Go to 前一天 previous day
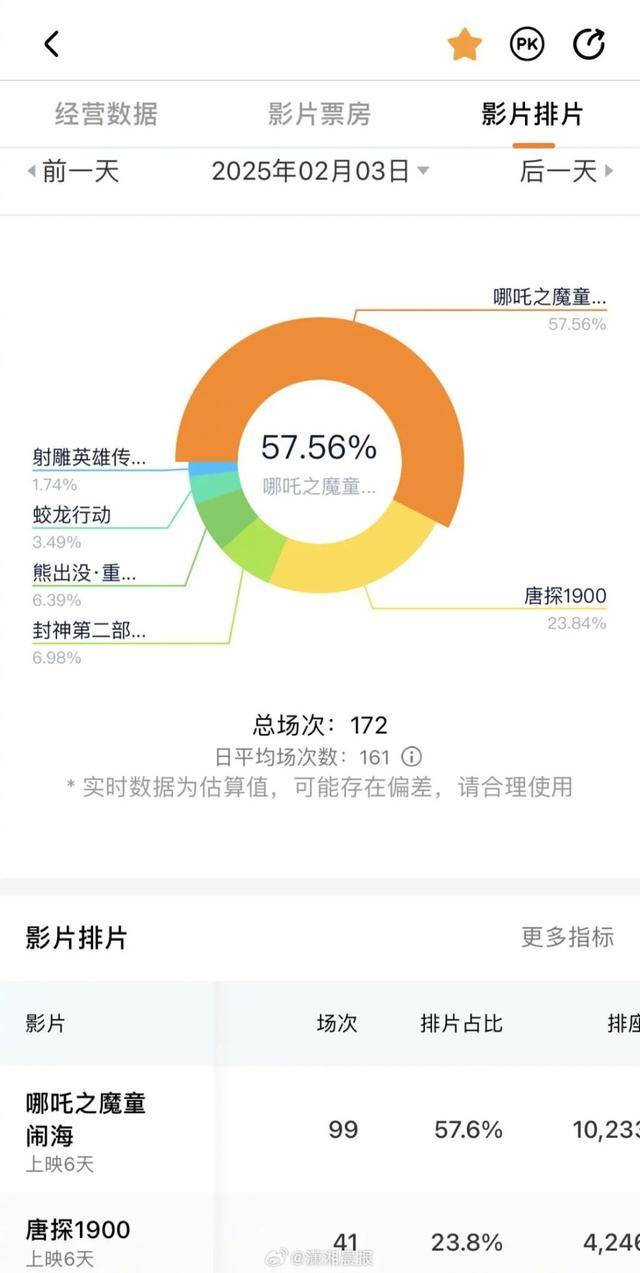Image resolution: width=640 pixels, height=1273 pixels. (73, 171)
